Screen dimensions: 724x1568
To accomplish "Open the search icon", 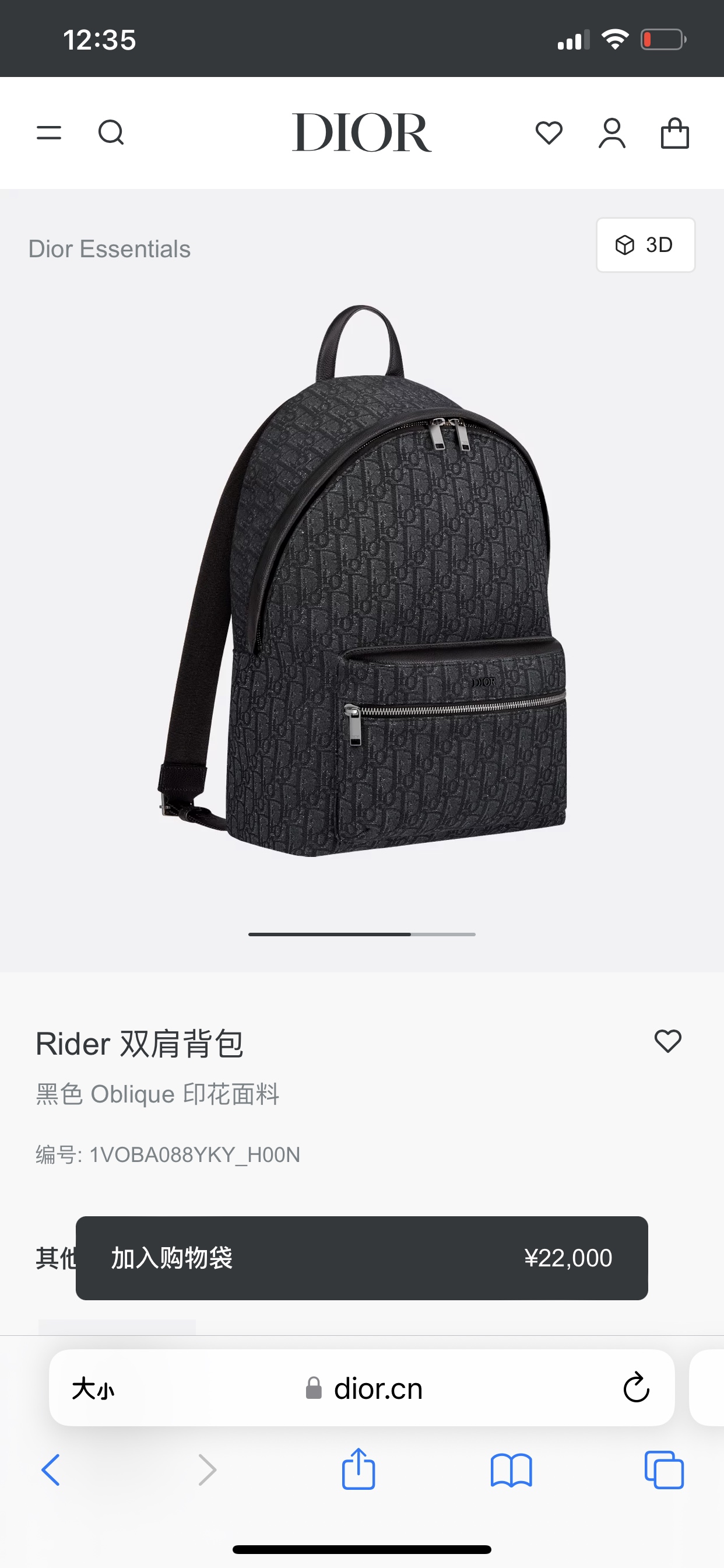I will [x=111, y=132].
